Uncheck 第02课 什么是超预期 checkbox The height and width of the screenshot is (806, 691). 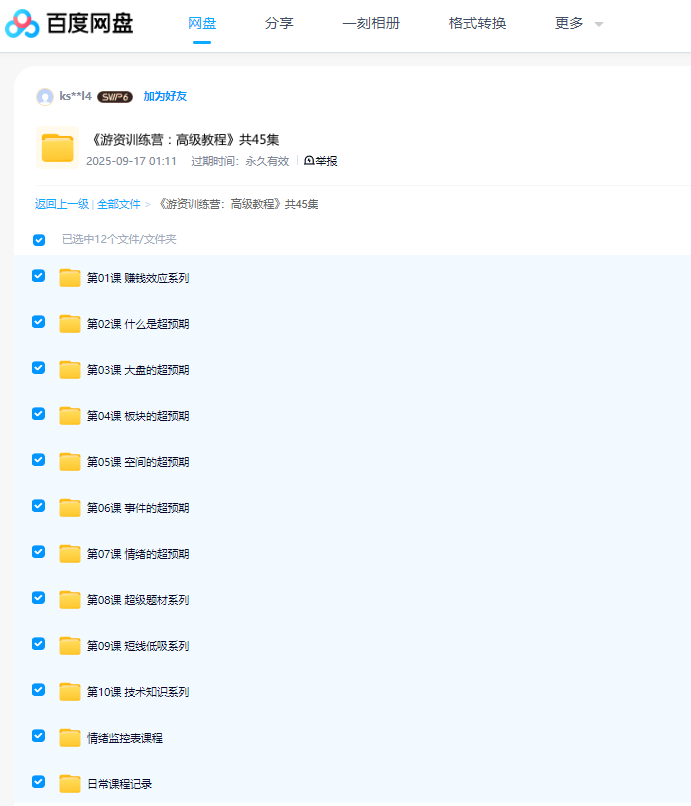coord(39,322)
